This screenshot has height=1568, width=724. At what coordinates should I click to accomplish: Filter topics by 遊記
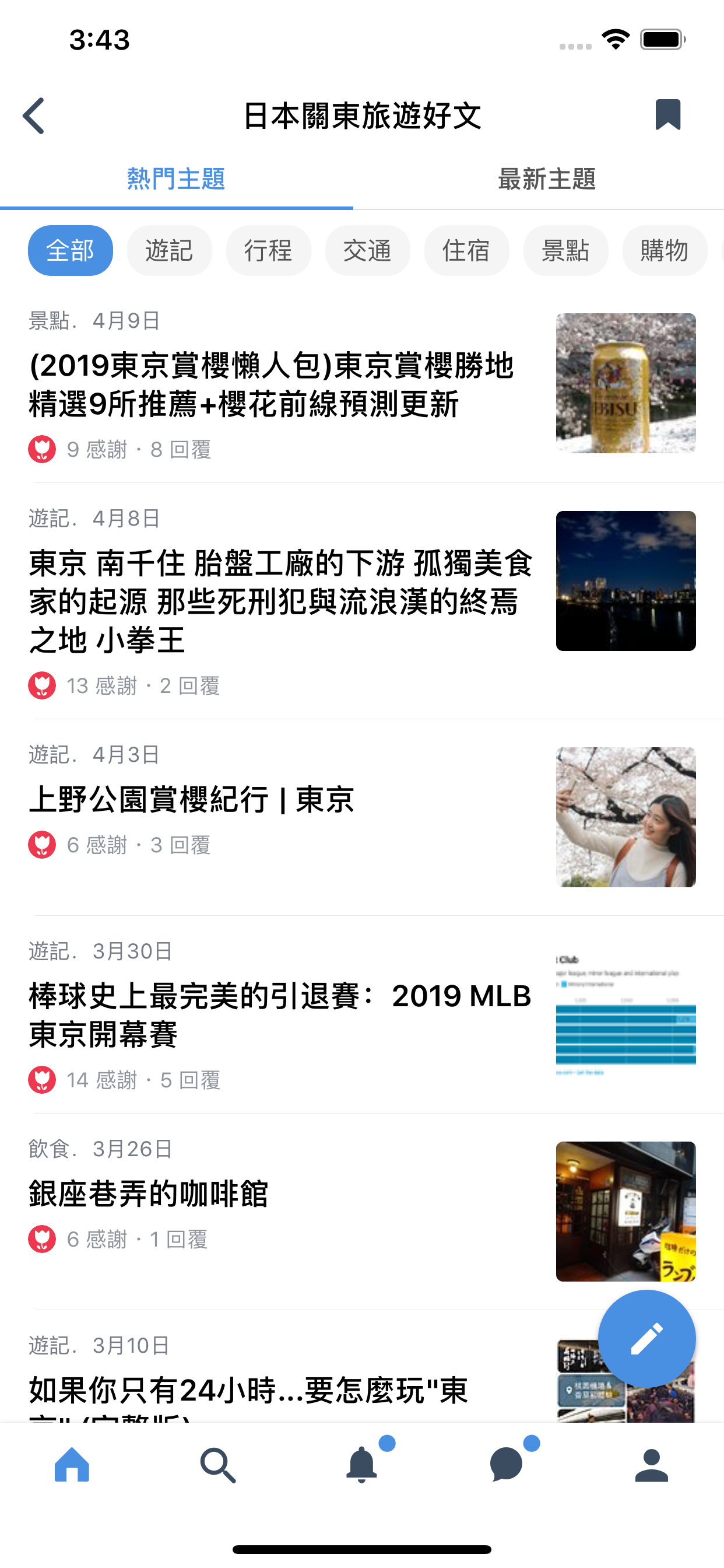tap(169, 251)
